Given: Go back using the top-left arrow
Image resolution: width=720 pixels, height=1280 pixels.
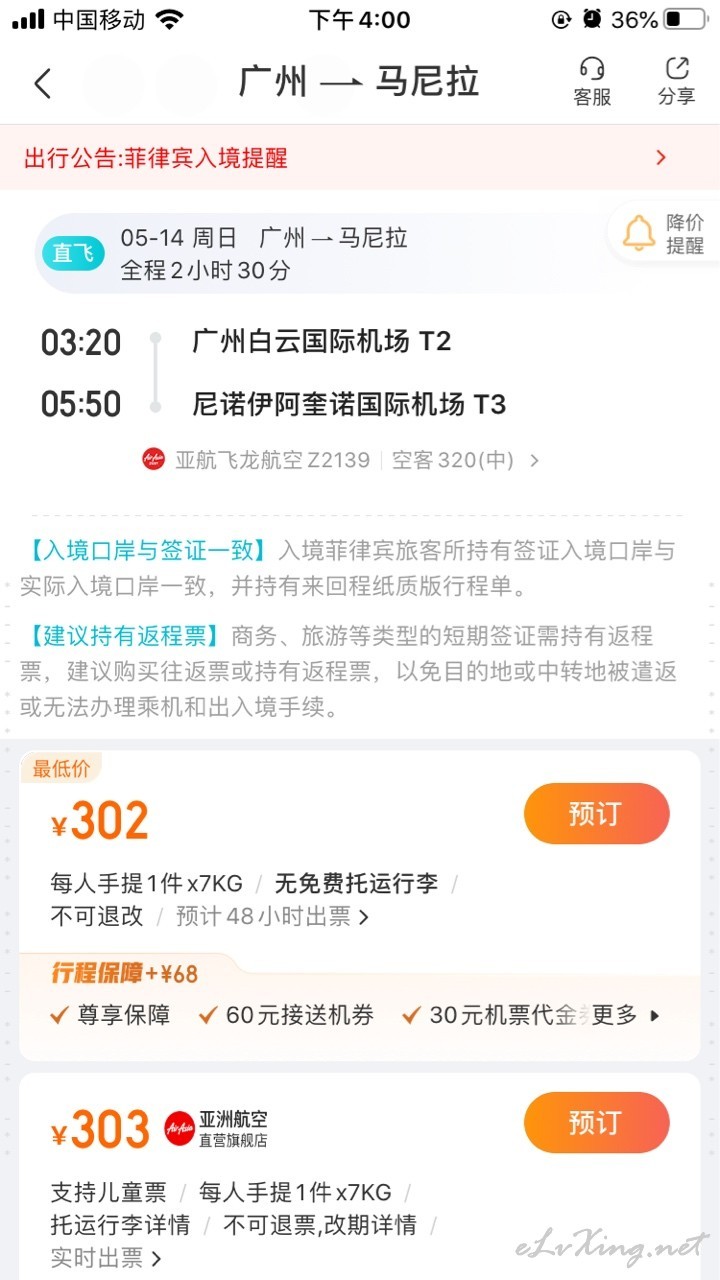Looking at the screenshot, I should click(x=42, y=83).
